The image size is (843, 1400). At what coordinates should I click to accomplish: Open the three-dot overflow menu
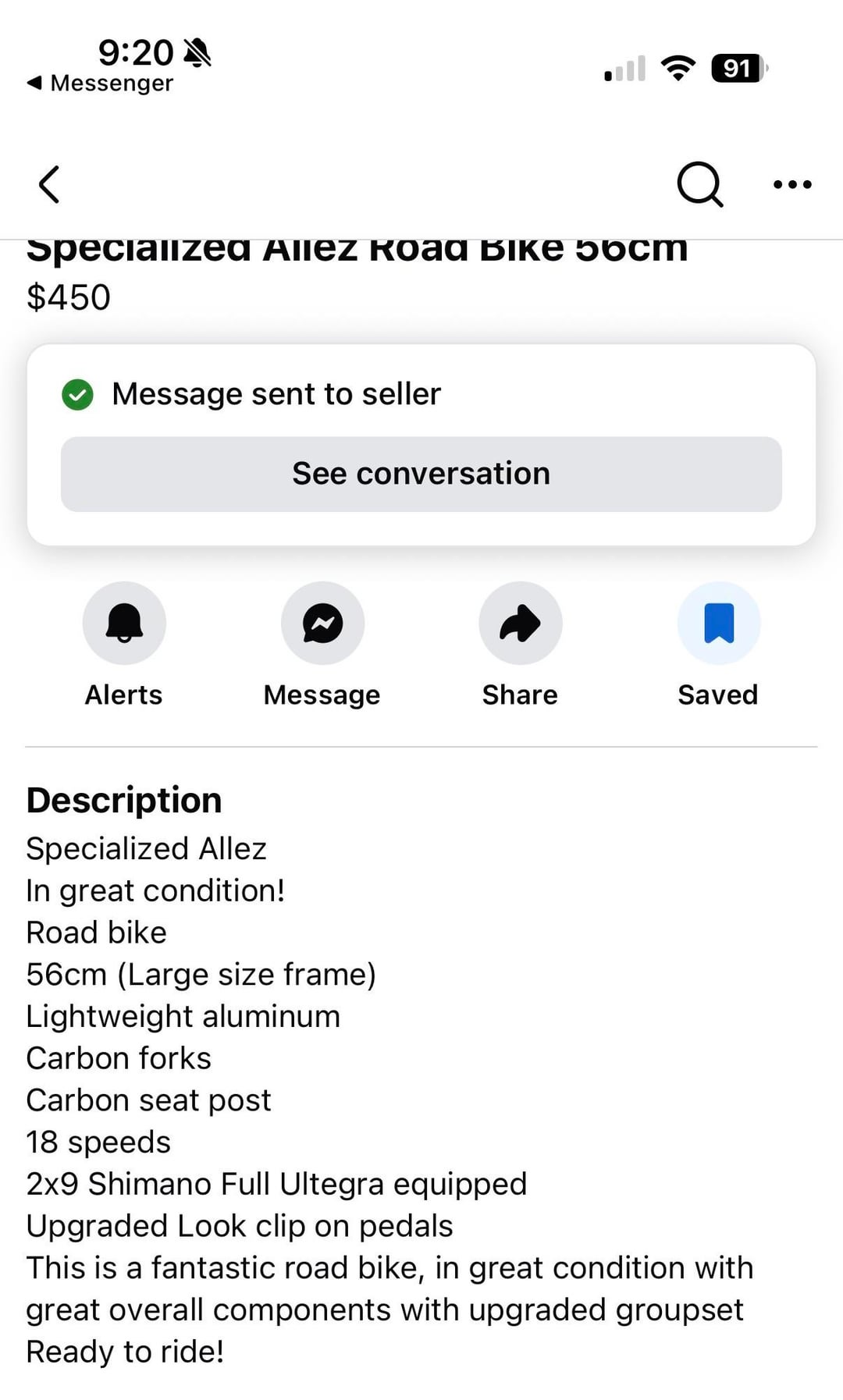(791, 184)
